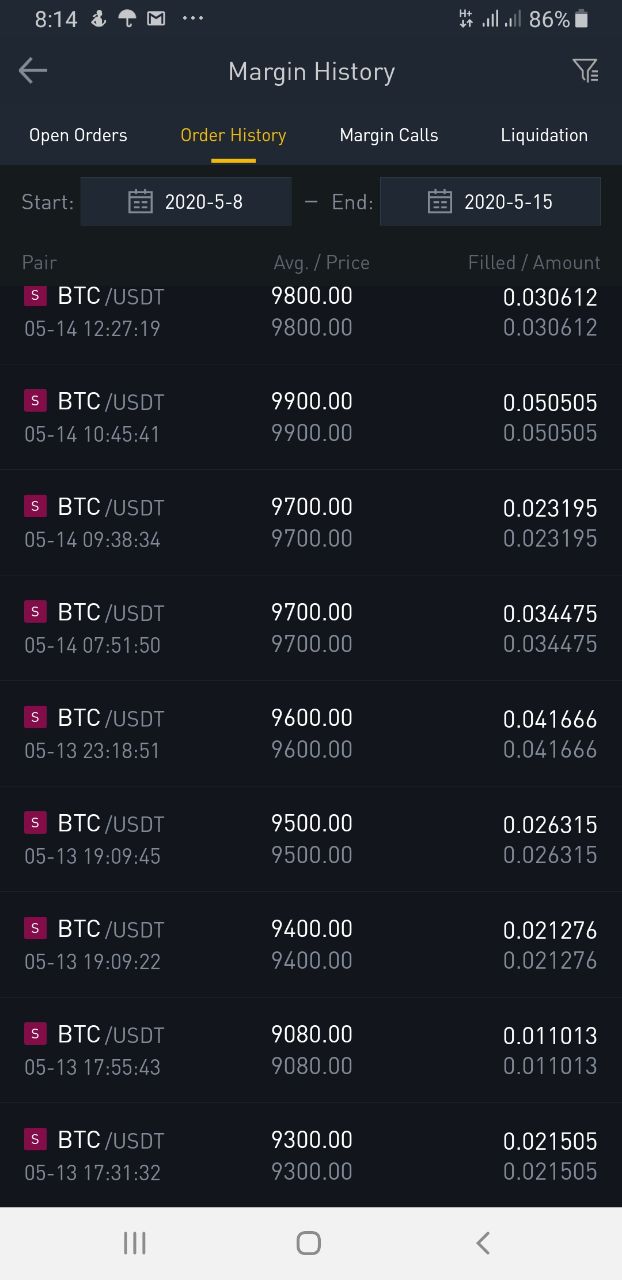Open the 9300.00 order from 05-13 17:31:32
The width and height of the screenshot is (622, 1280).
(x=311, y=1155)
